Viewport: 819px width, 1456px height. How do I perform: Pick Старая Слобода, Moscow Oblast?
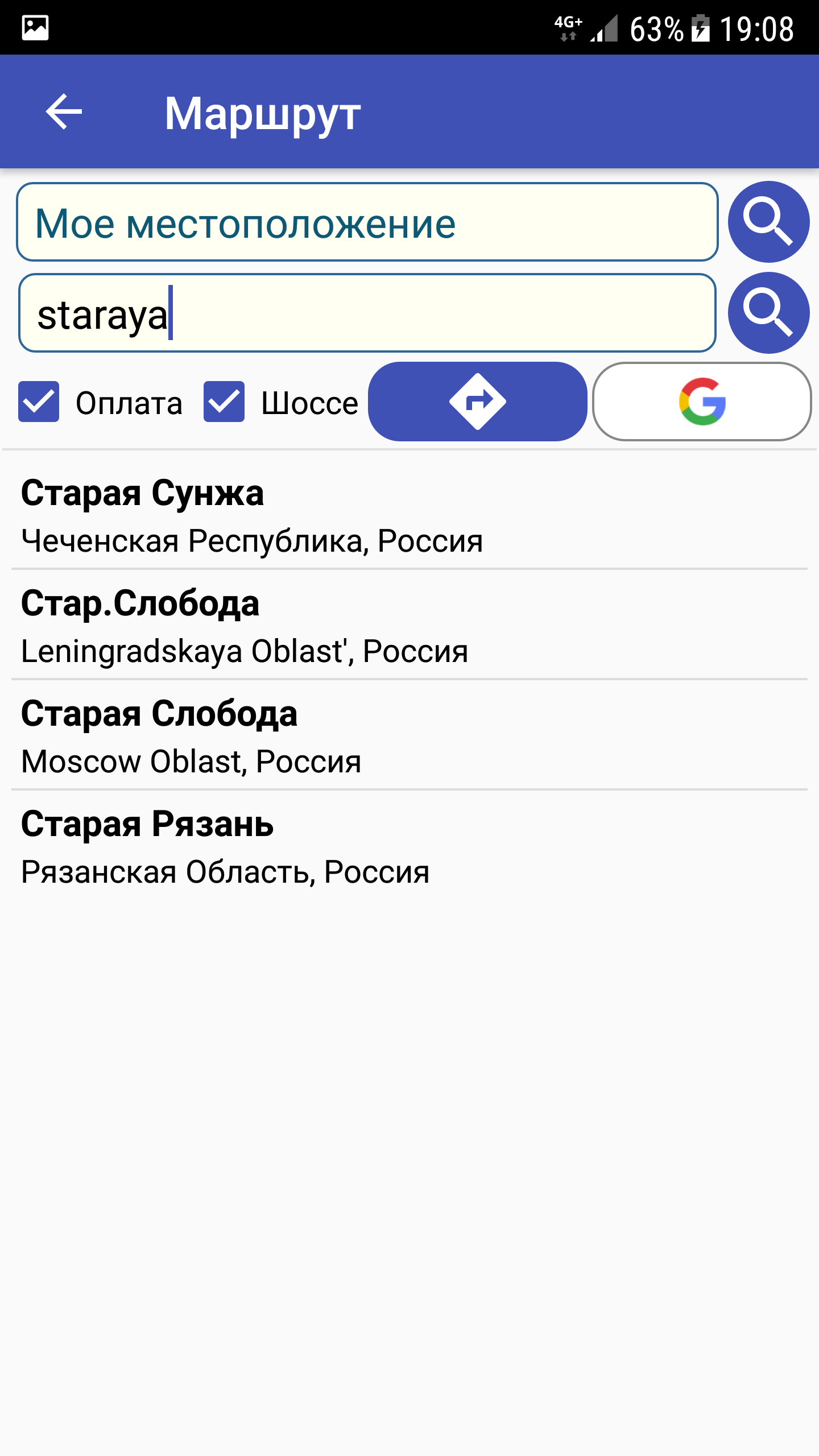[409, 736]
